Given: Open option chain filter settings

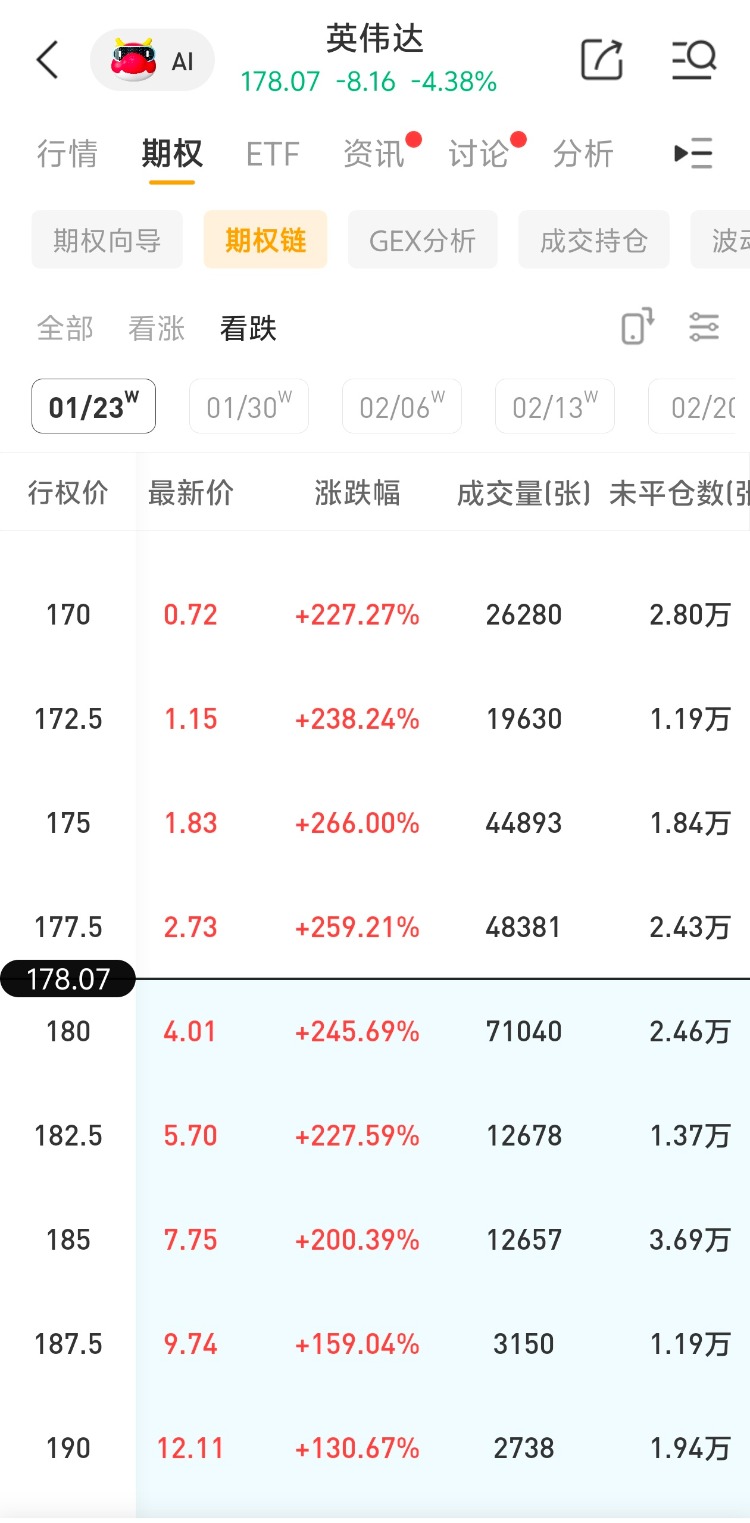Looking at the screenshot, I should pos(704,327).
